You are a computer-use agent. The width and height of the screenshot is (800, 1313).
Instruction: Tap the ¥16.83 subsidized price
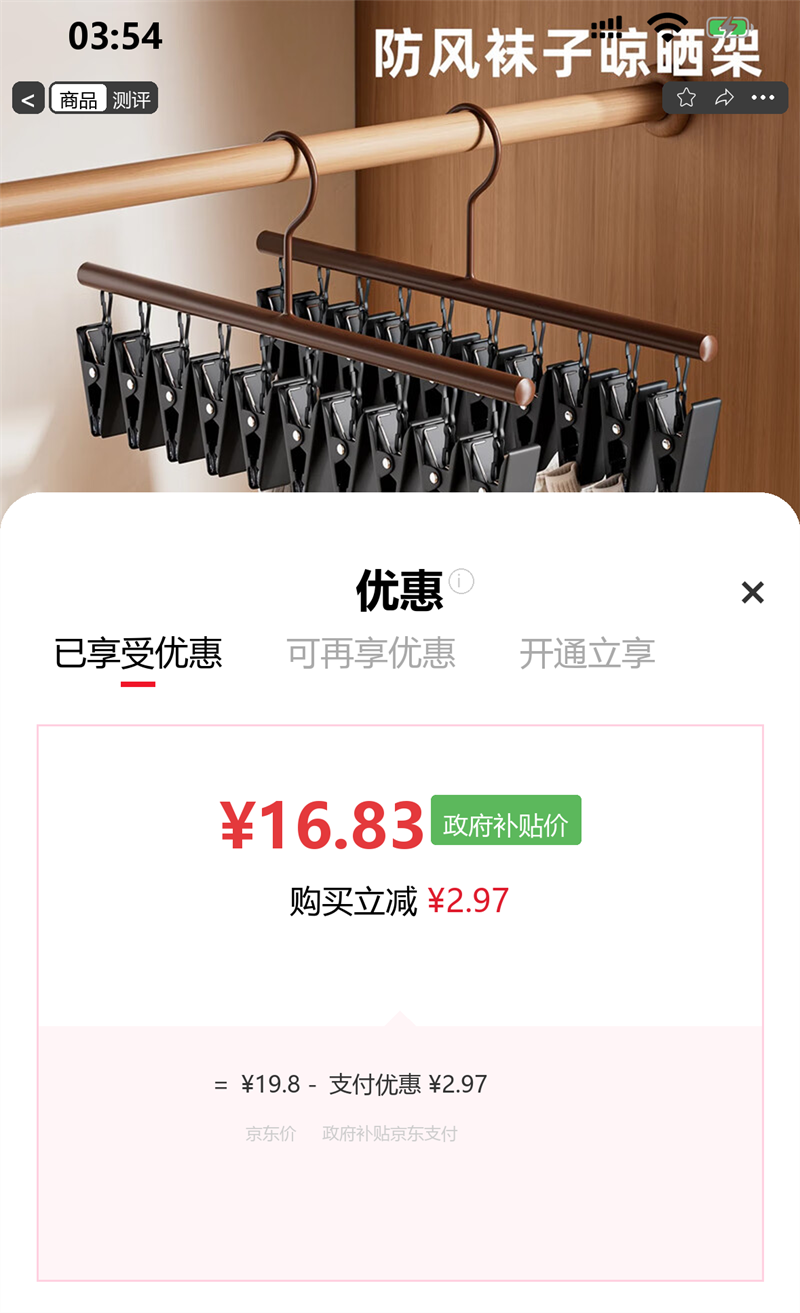click(325, 821)
